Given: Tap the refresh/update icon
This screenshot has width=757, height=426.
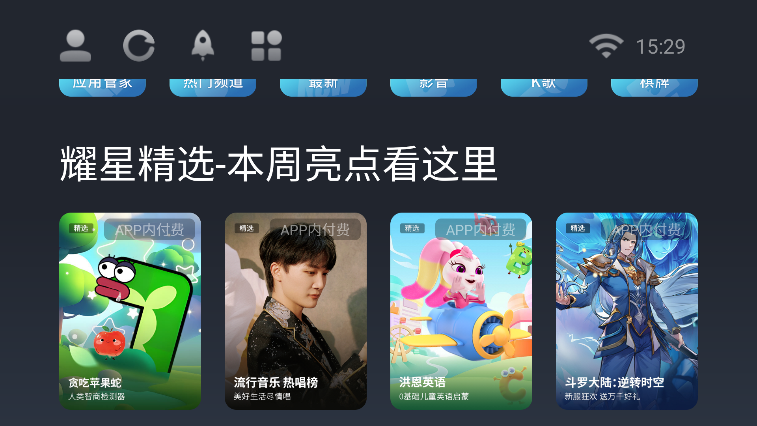Looking at the screenshot, I should [x=139, y=45].
